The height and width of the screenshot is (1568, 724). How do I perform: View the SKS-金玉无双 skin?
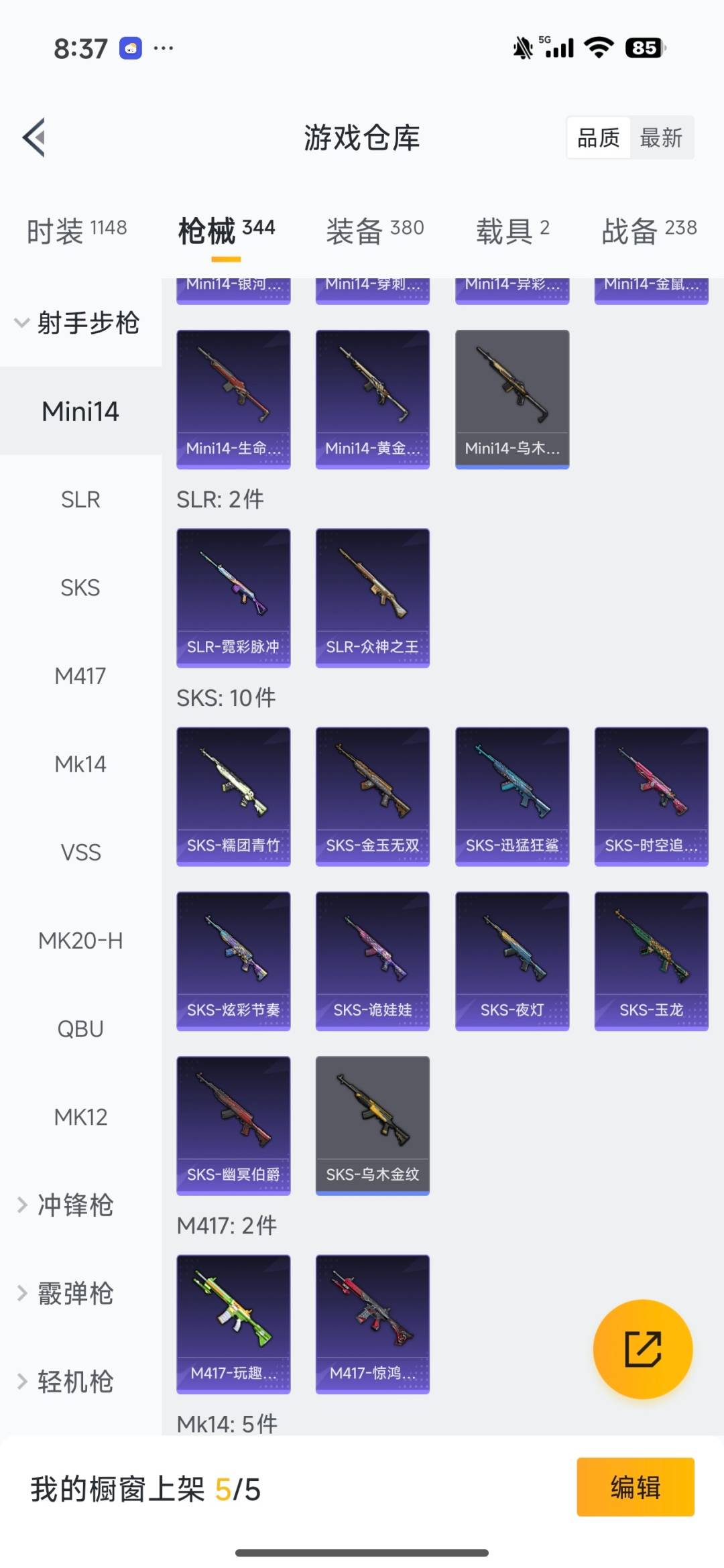[x=373, y=796]
